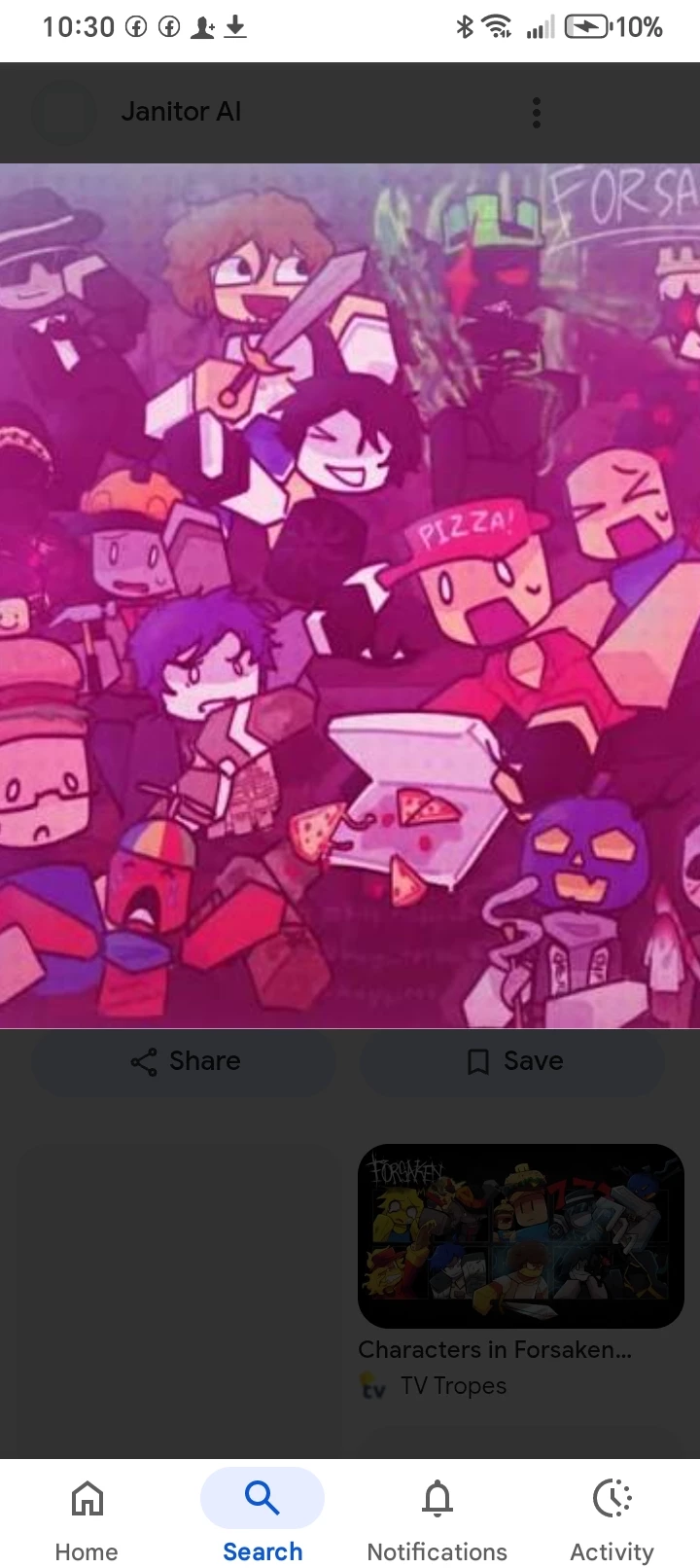700x1568 pixels.
Task: Open the Janitor AI source link
Action: (x=181, y=112)
